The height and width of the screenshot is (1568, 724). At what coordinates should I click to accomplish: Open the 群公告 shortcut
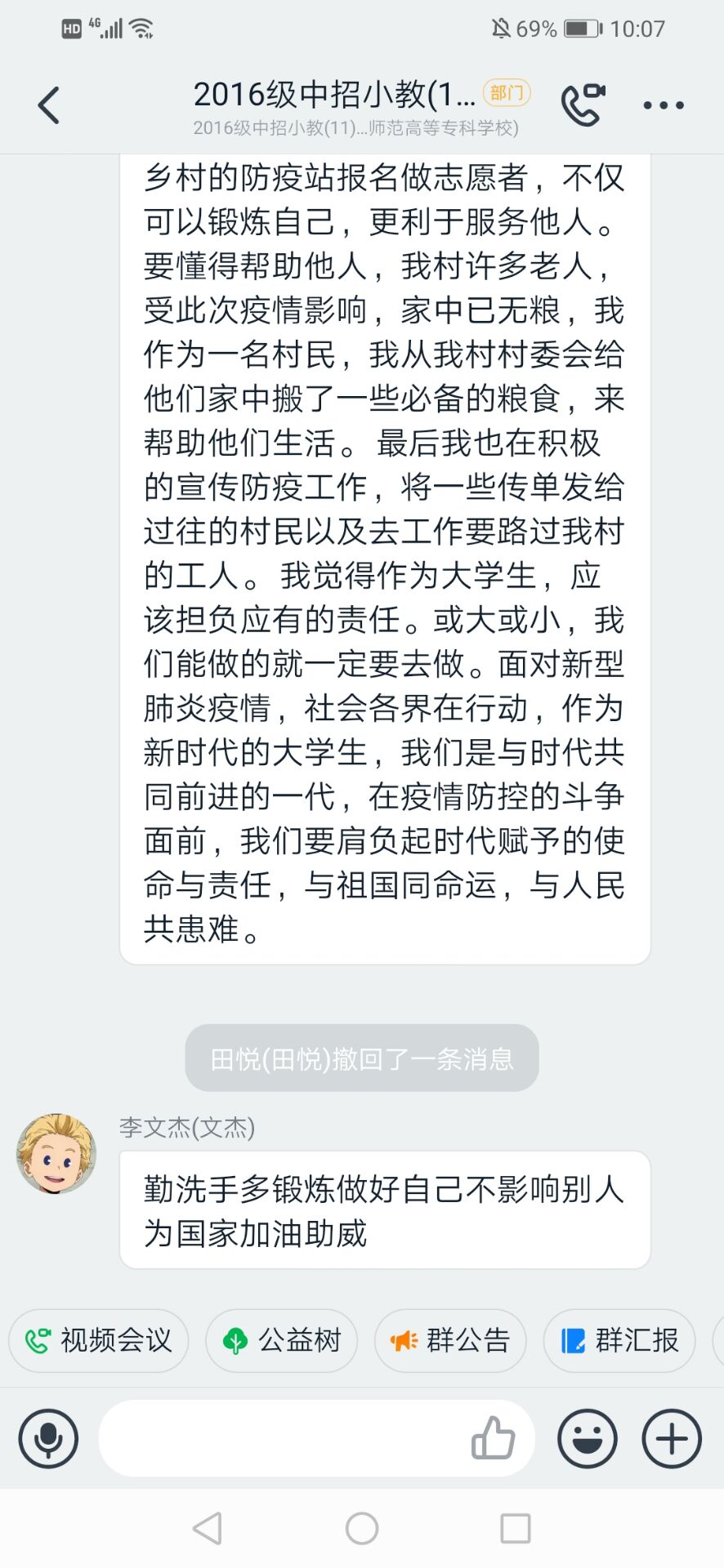pyautogui.click(x=450, y=1340)
